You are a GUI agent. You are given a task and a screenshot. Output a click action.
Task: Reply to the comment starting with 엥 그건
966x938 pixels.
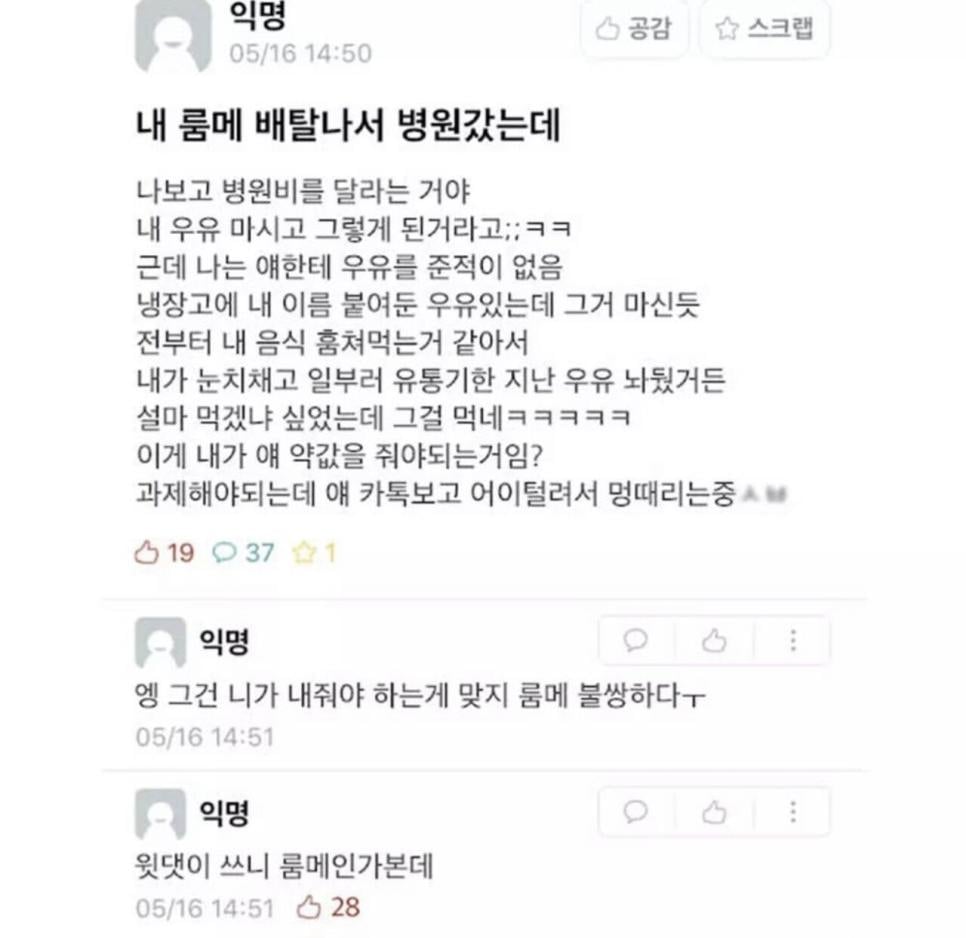point(636,641)
